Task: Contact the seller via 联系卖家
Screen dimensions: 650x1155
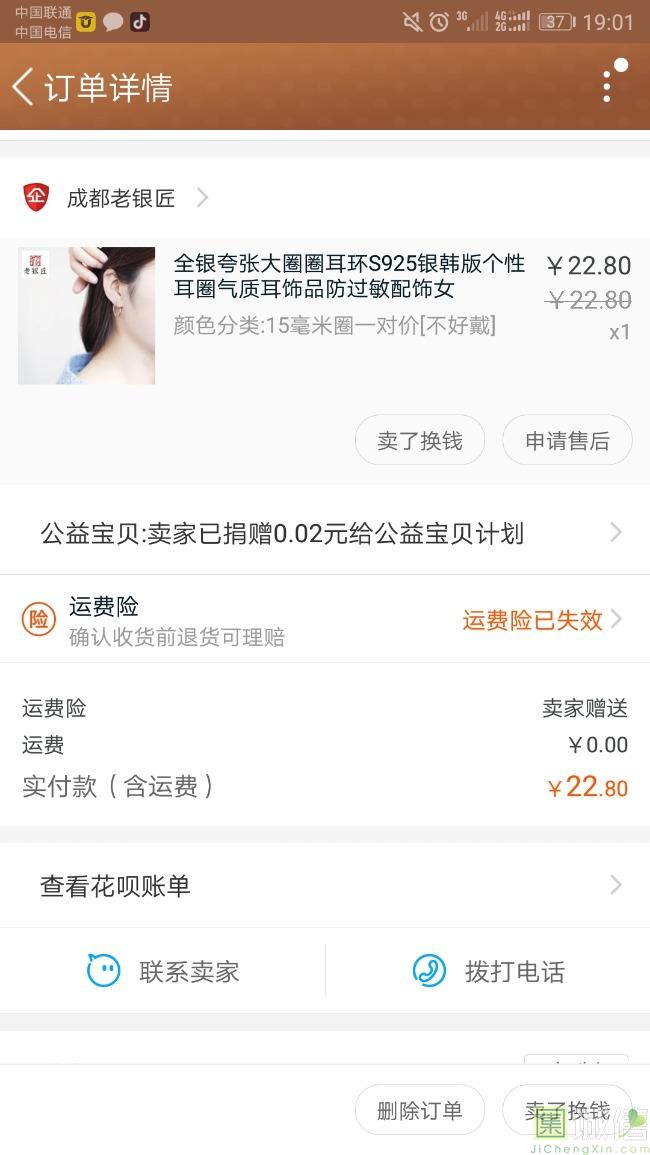Action: [x=163, y=971]
